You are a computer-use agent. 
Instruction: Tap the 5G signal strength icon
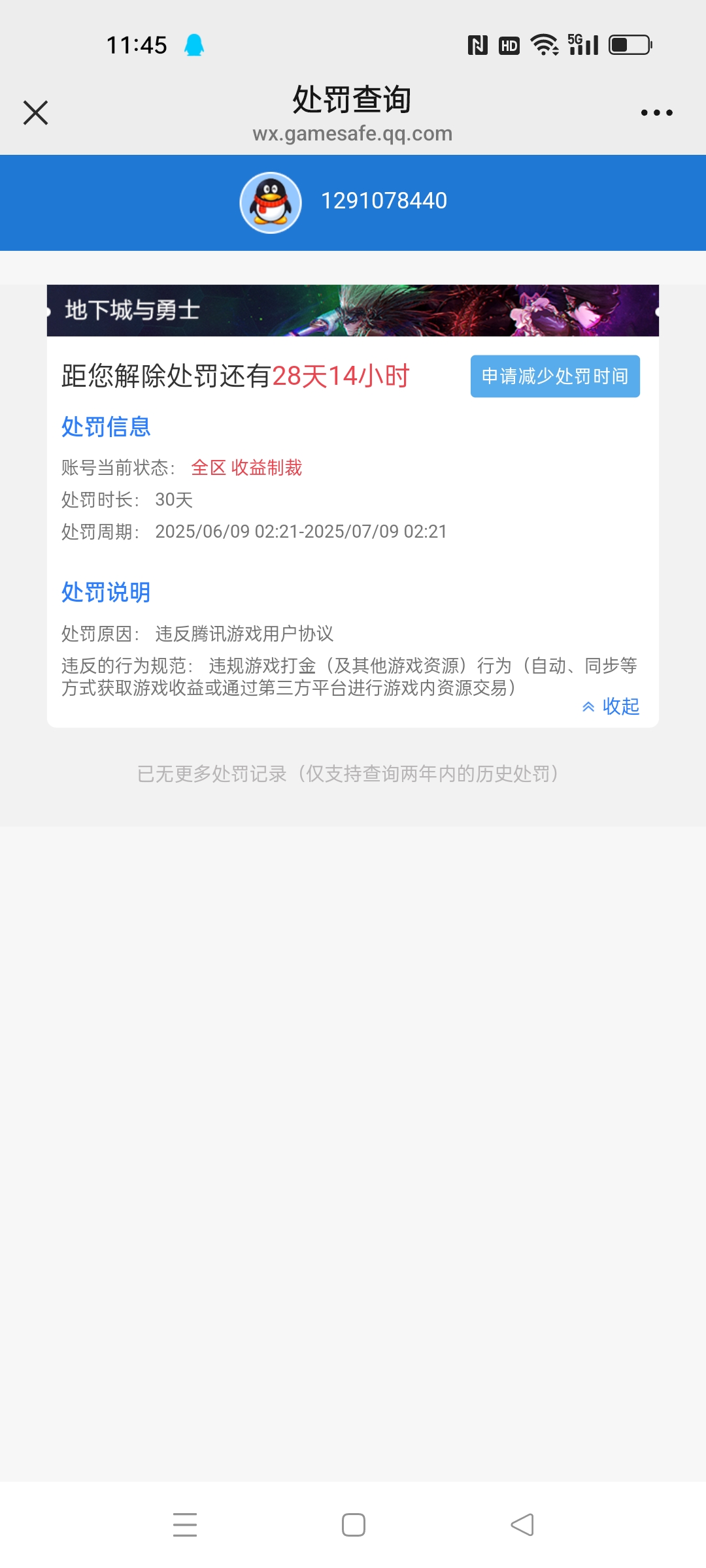584,44
